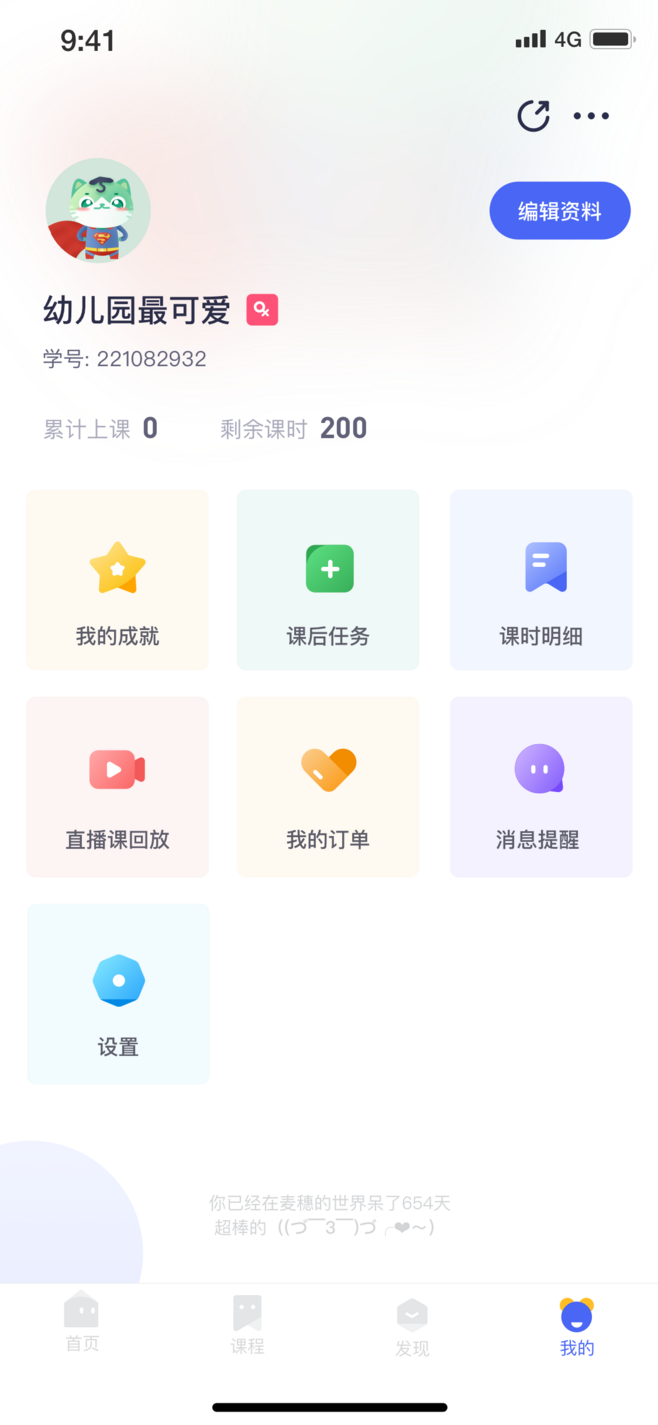Select the 我的 tab

tap(577, 1326)
